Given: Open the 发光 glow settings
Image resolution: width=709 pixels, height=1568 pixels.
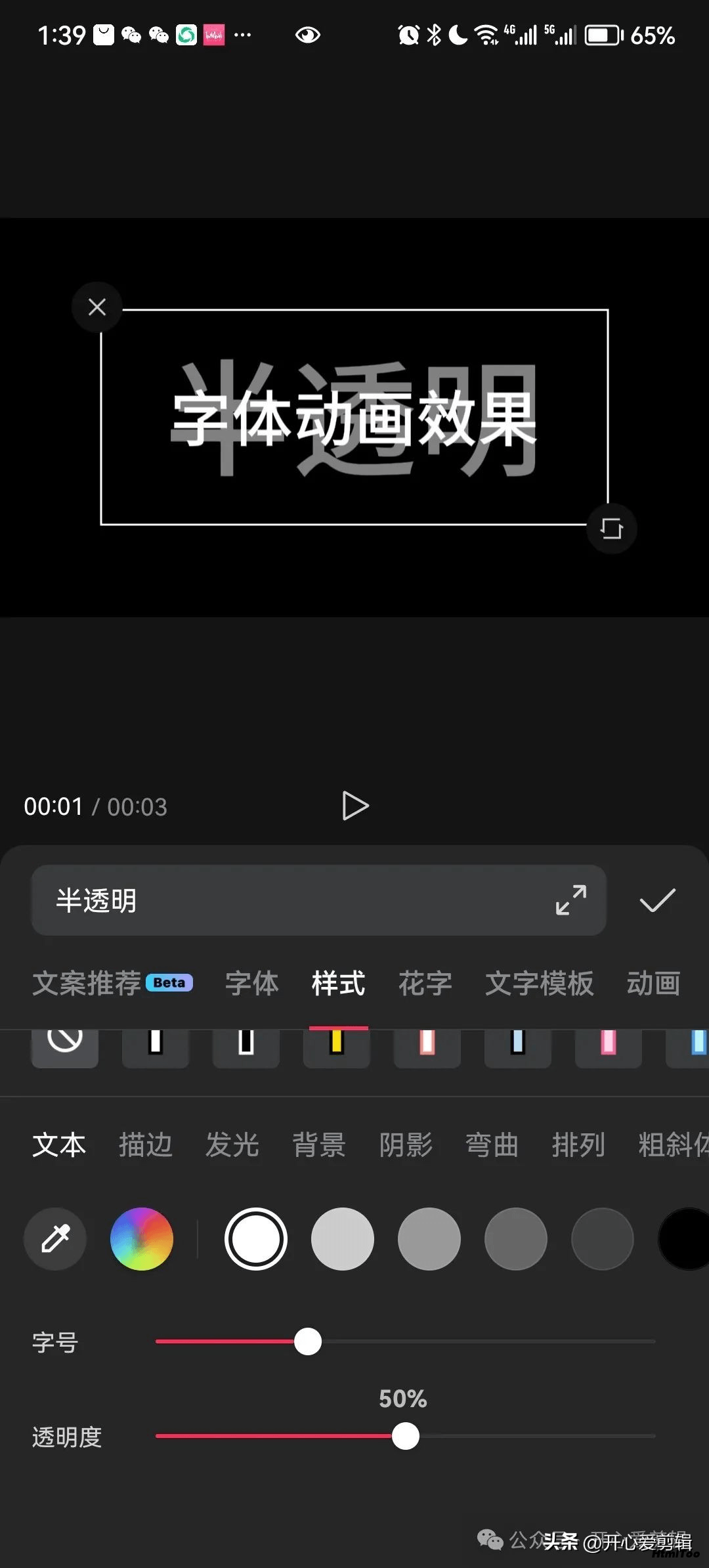Looking at the screenshot, I should (232, 1144).
